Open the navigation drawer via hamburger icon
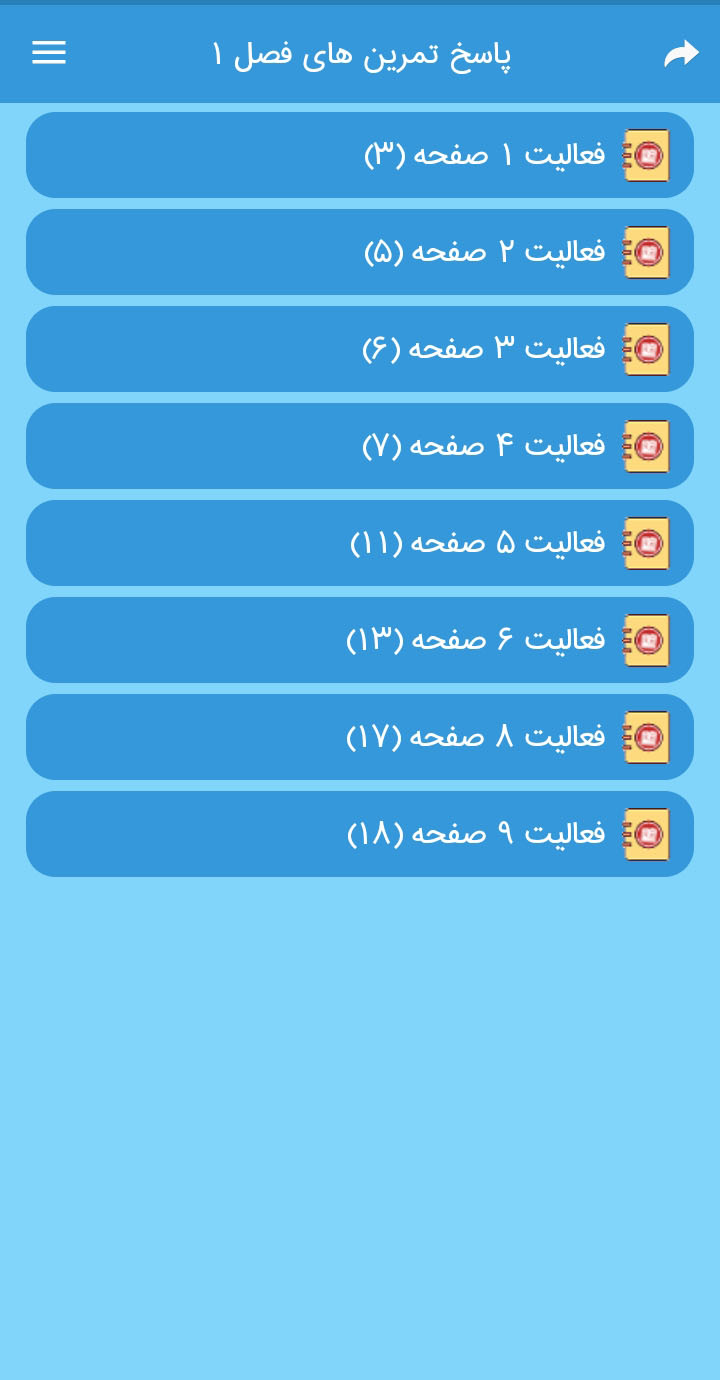 click(x=48, y=53)
